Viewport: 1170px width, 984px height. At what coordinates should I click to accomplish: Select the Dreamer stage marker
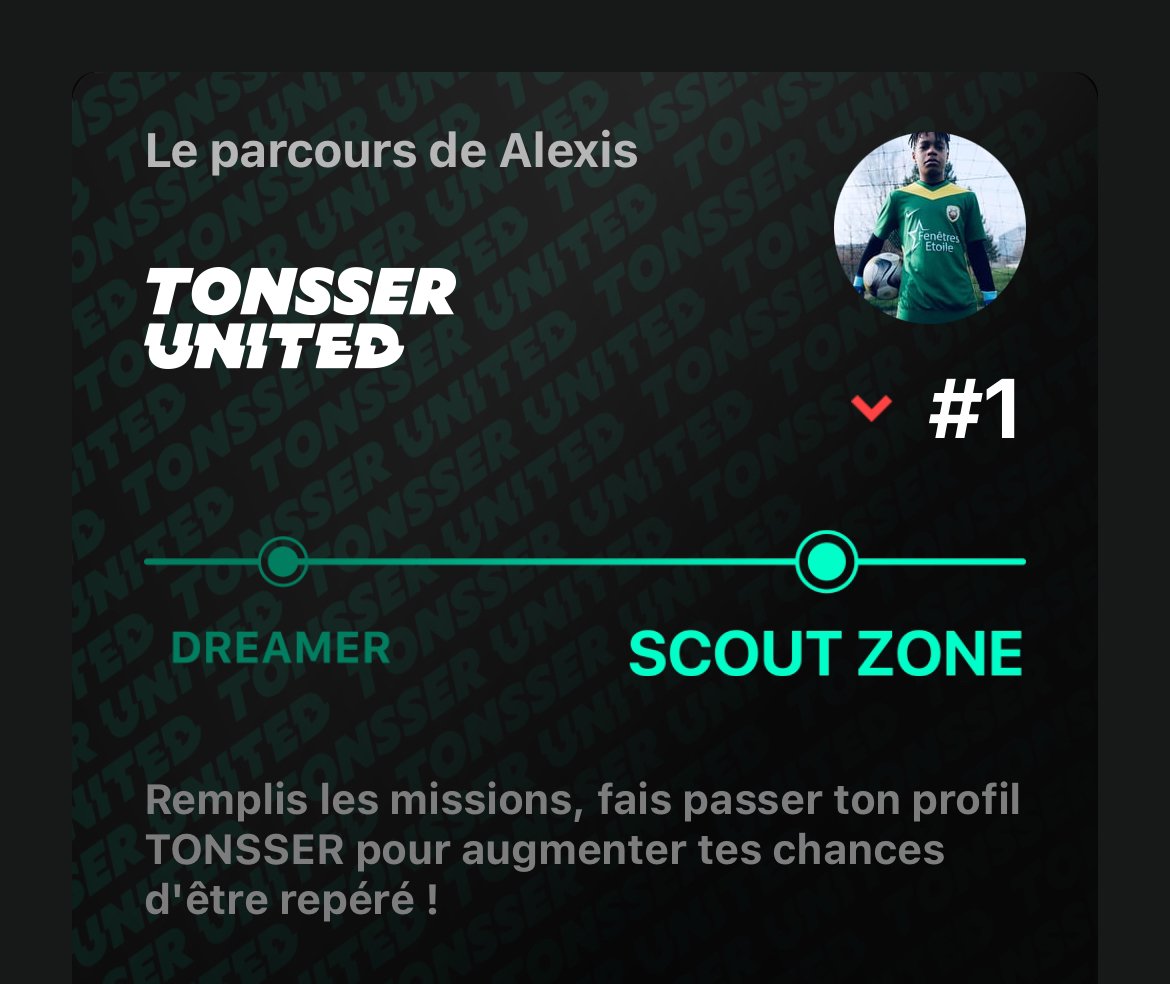click(x=283, y=562)
